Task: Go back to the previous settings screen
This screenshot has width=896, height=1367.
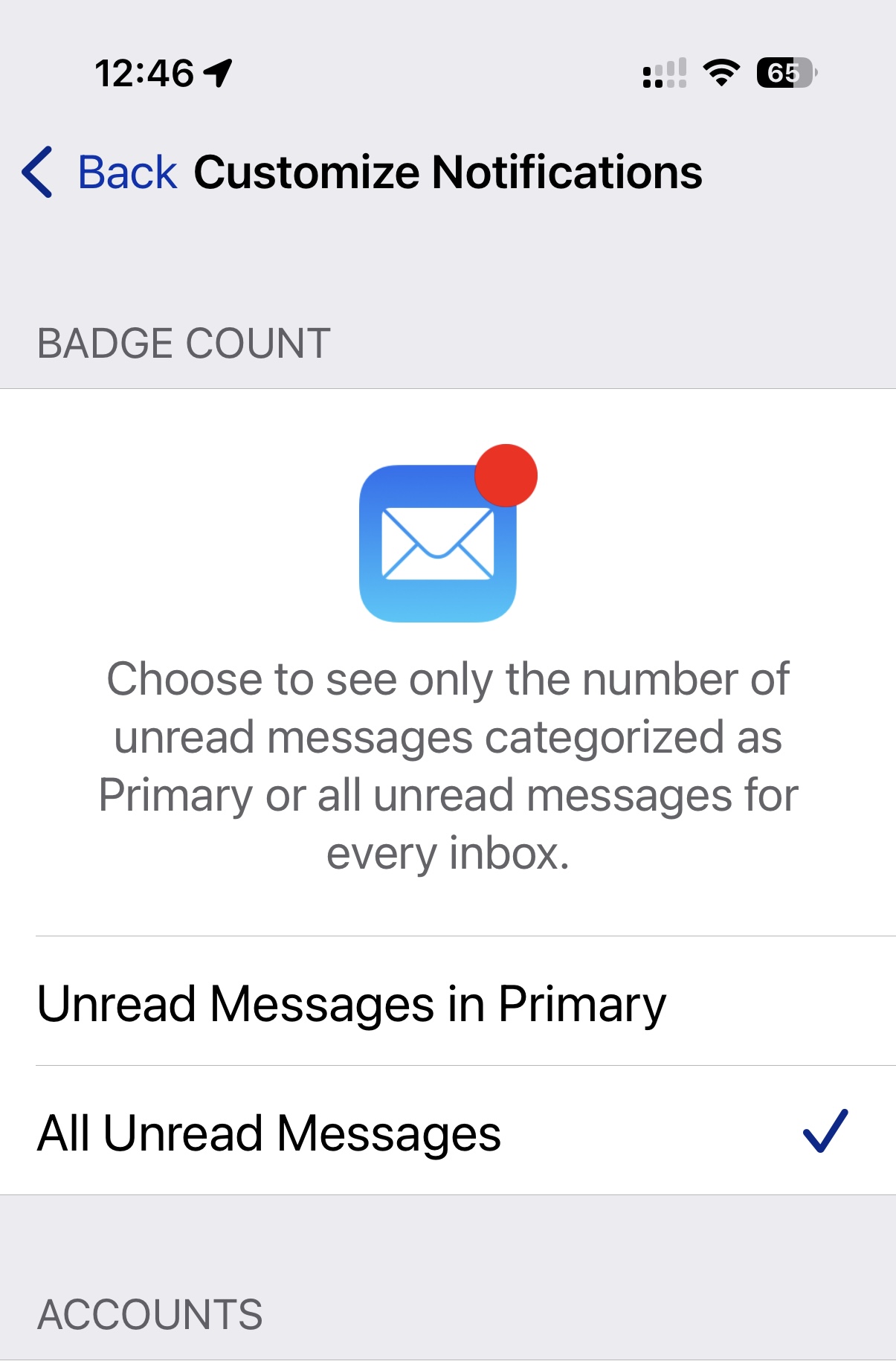Action: point(100,173)
